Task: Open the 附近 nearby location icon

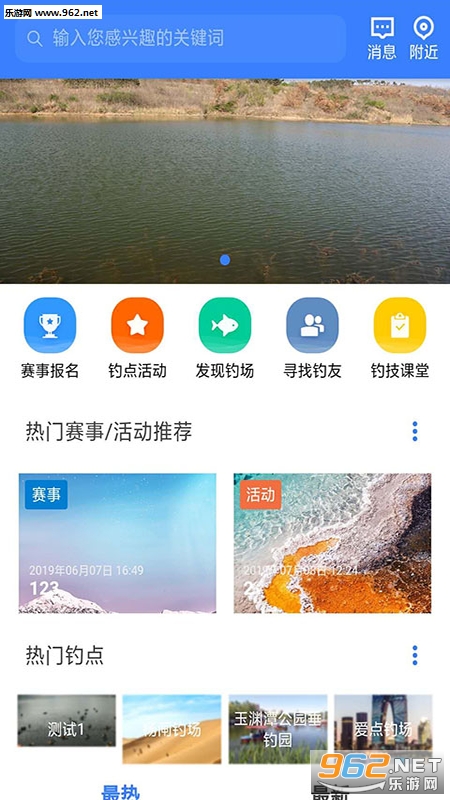Action: [423, 38]
